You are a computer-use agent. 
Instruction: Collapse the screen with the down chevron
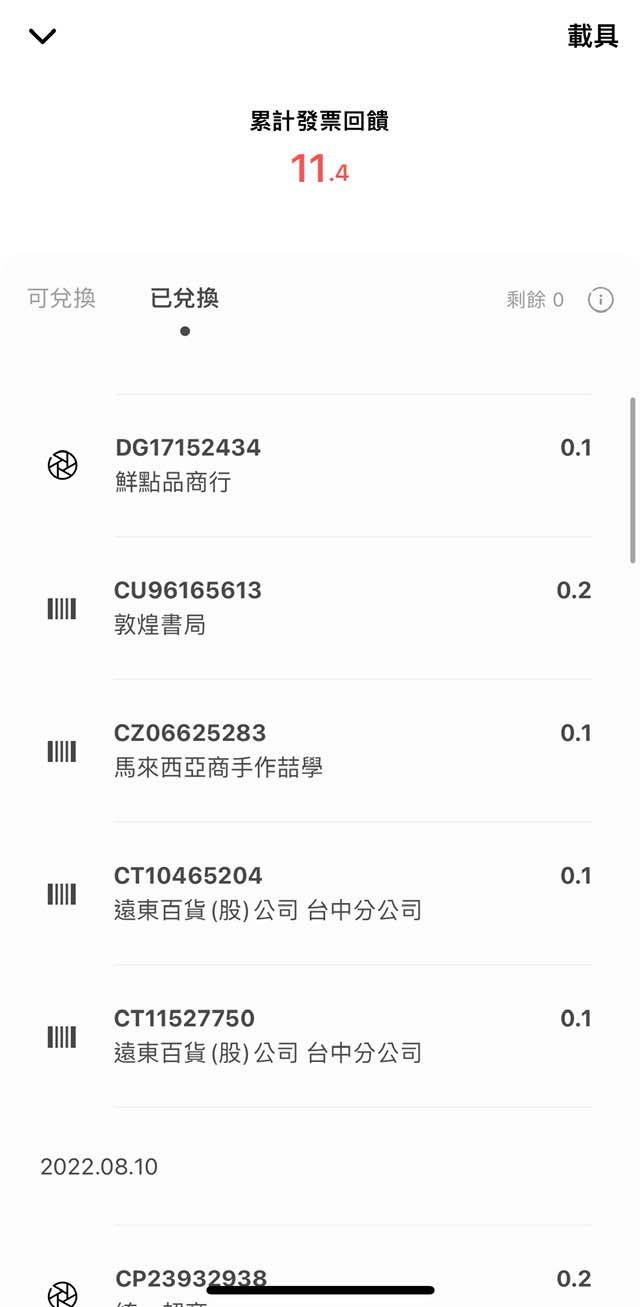coord(43,37)
